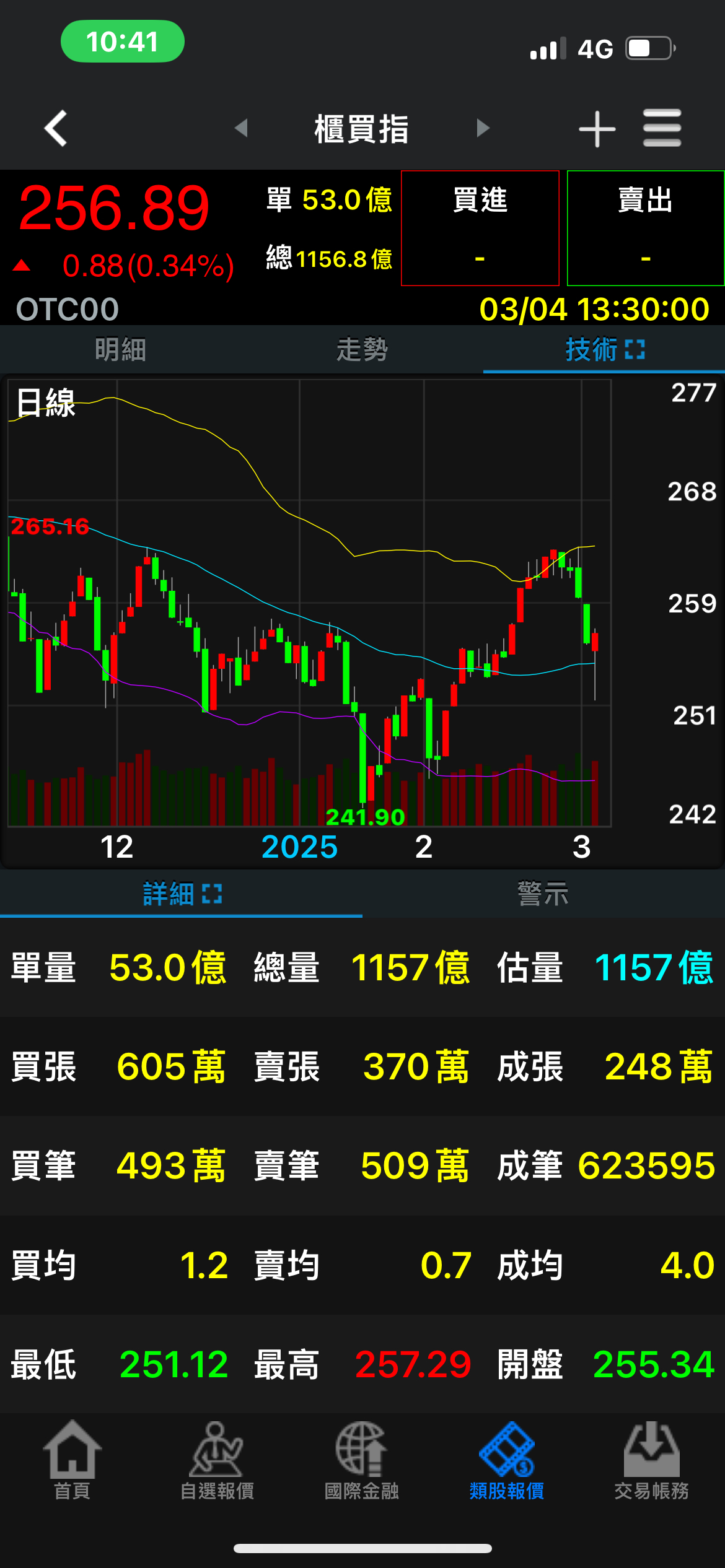Switch to the 明細 tab
The height and width of the screenshot is (1568, 725).
click(x=120, y=349)
